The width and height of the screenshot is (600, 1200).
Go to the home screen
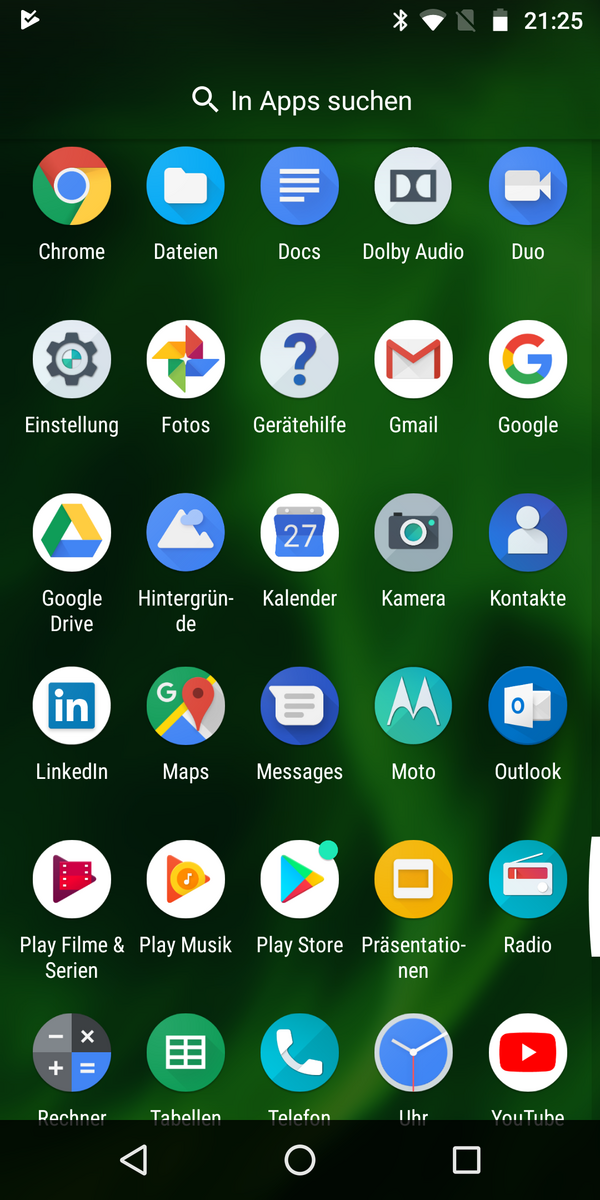pyautogui.click(x=300, y=1160)
